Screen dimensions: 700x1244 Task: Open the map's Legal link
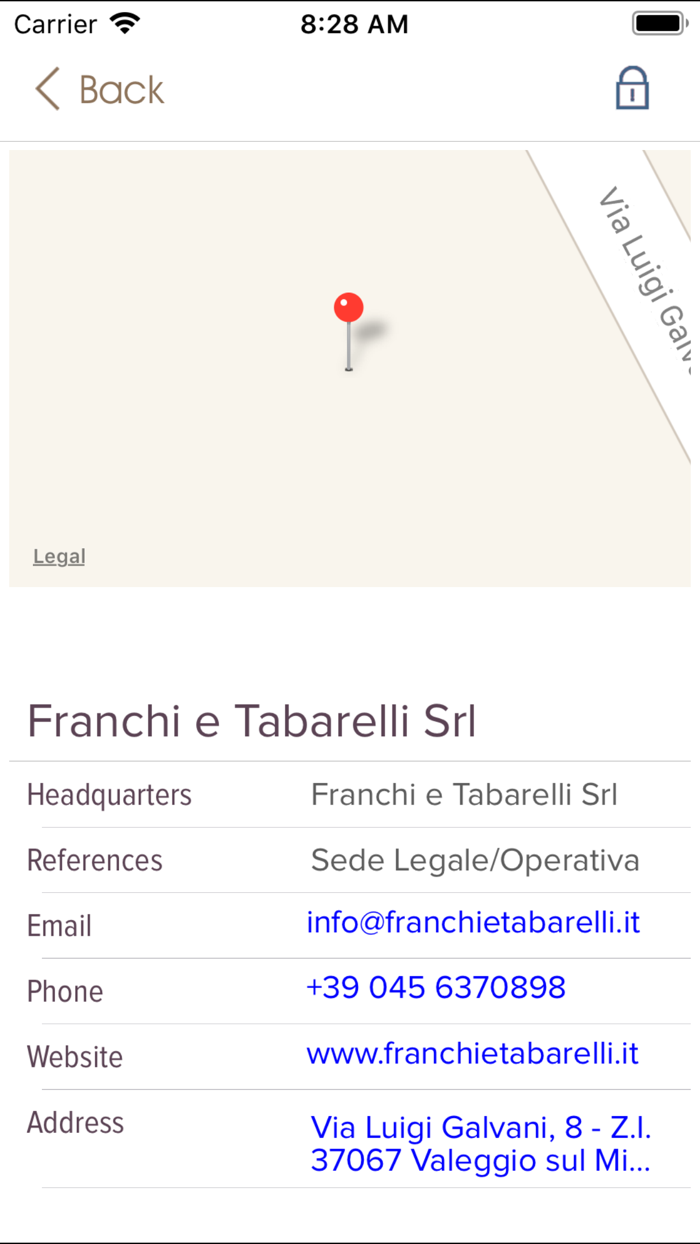coord(59,557)
